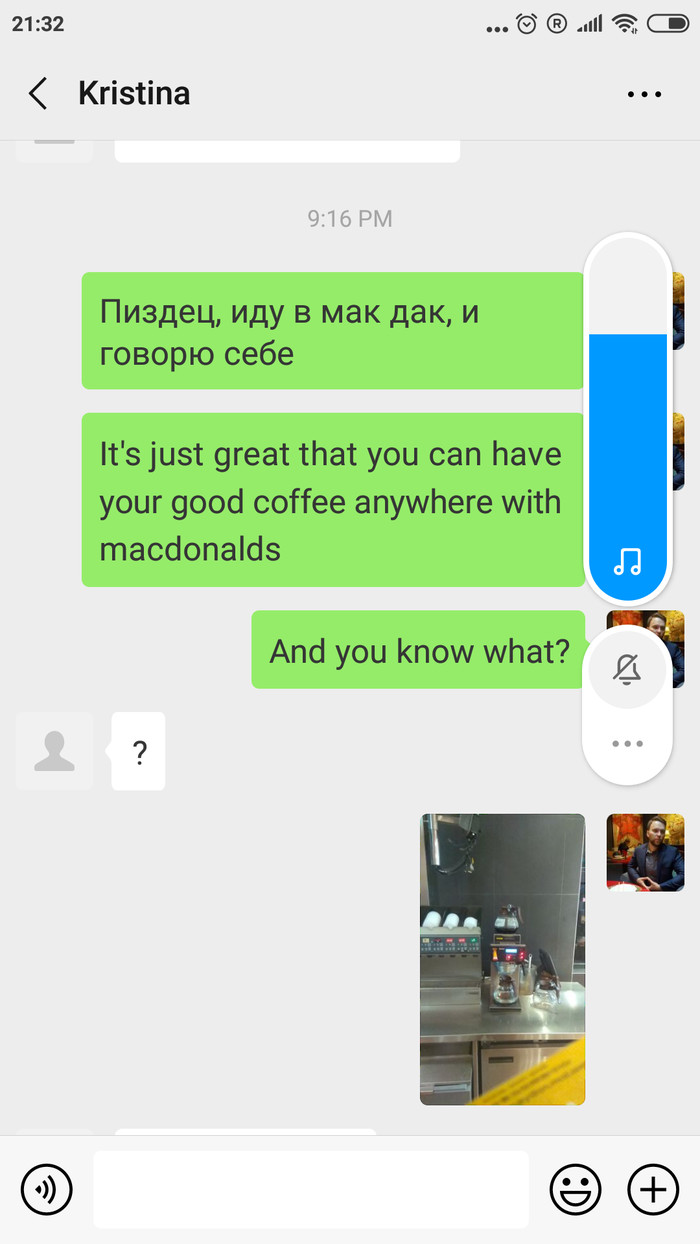The height and width of the screenshot is (1244, 700).
Task: Adjust the media volume slider
Action: [x=627, y=420]
